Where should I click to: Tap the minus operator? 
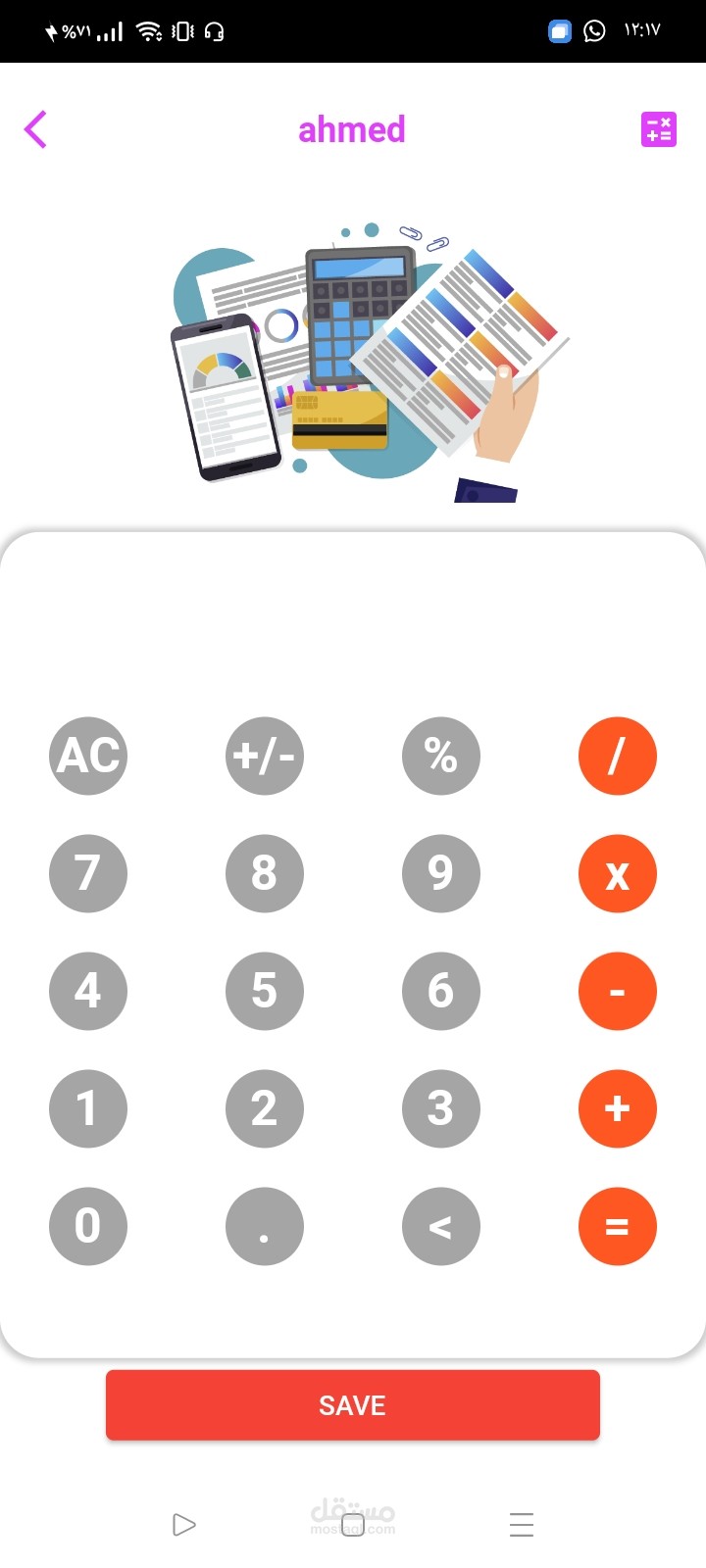click(x=618, y=991)
